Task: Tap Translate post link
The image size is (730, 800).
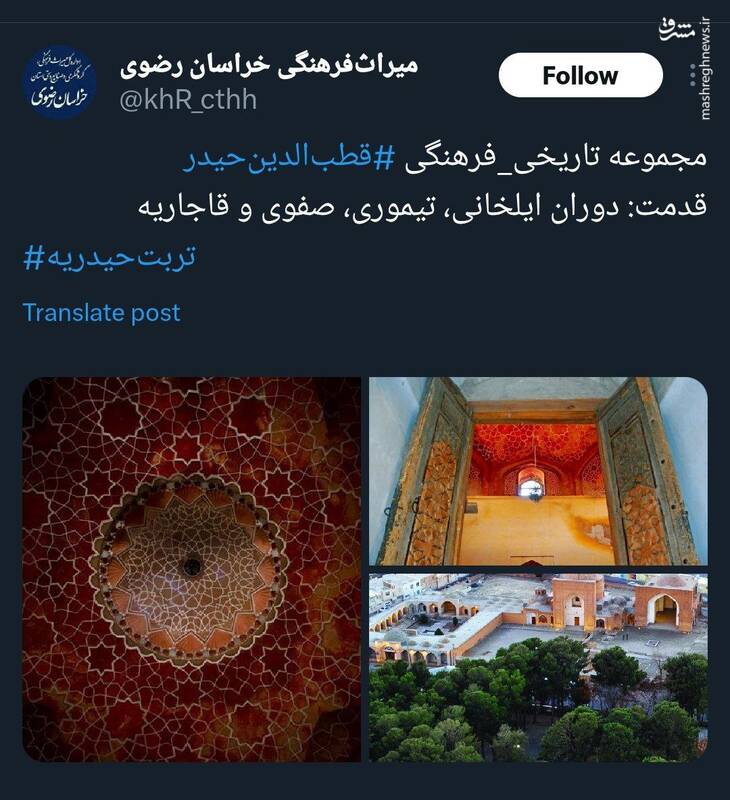Action: (101, 312)
